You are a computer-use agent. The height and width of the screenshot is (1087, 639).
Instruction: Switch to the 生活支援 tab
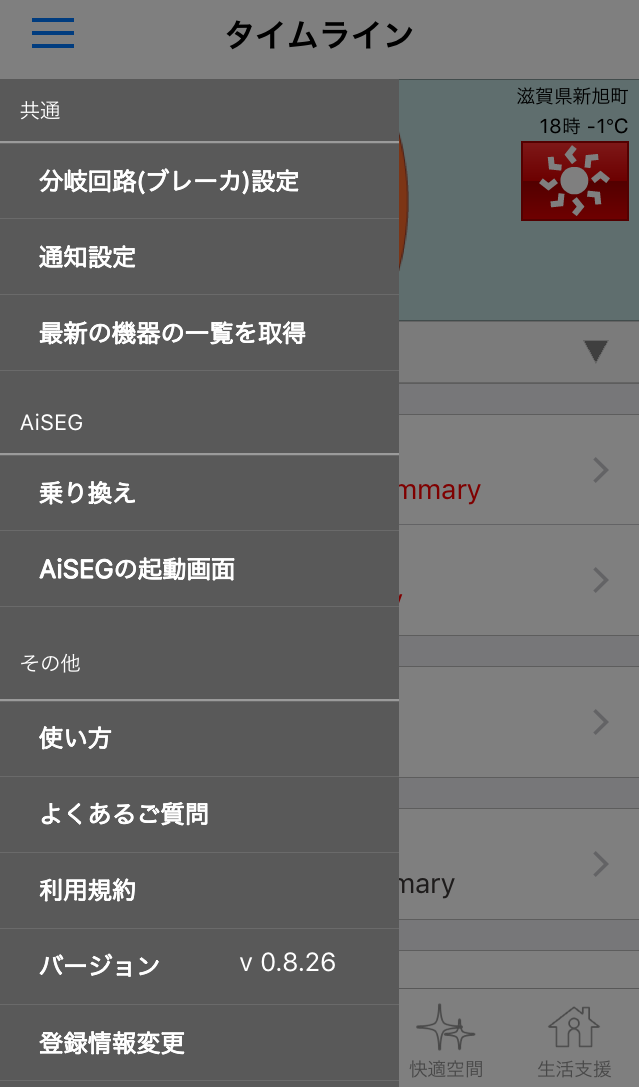pos(574,1042)
